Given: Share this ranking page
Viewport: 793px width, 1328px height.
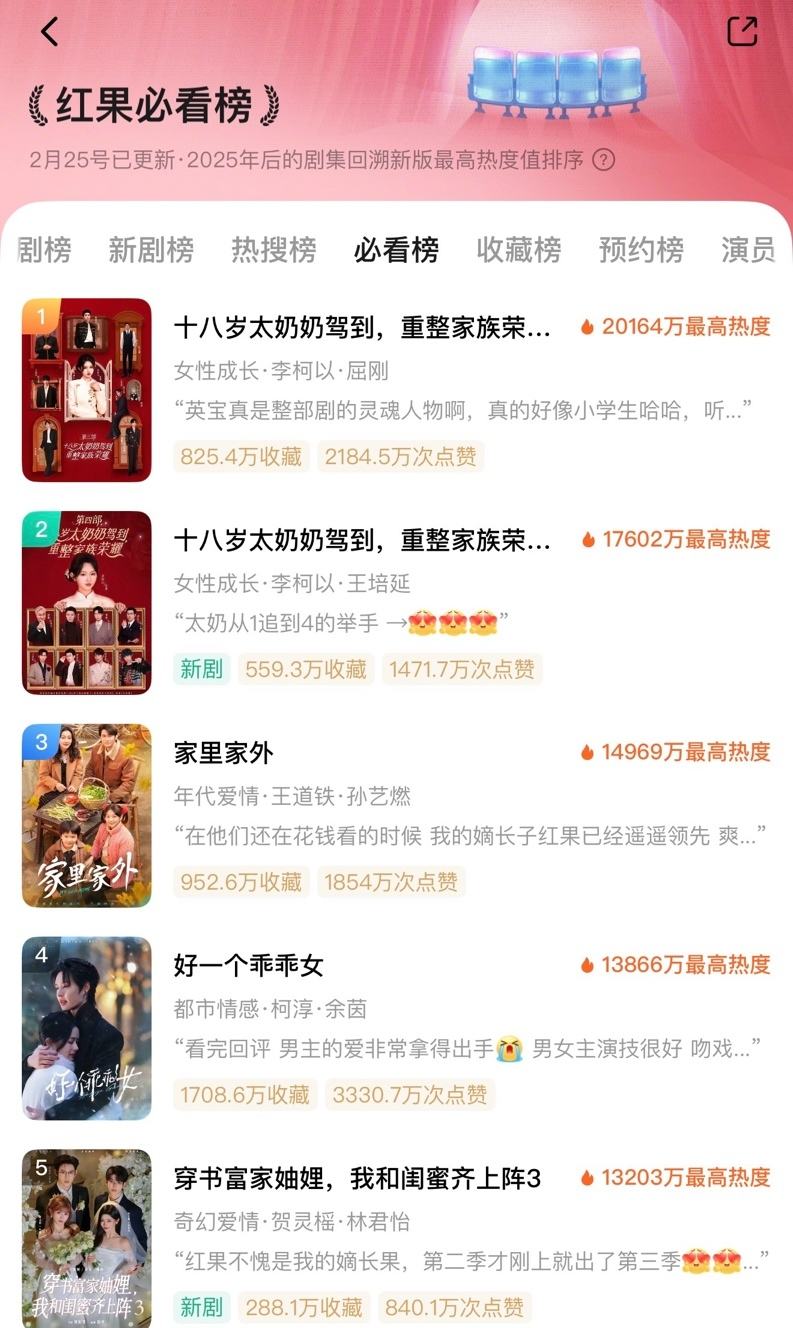Looking at the screenshot, I should [742, 32].
